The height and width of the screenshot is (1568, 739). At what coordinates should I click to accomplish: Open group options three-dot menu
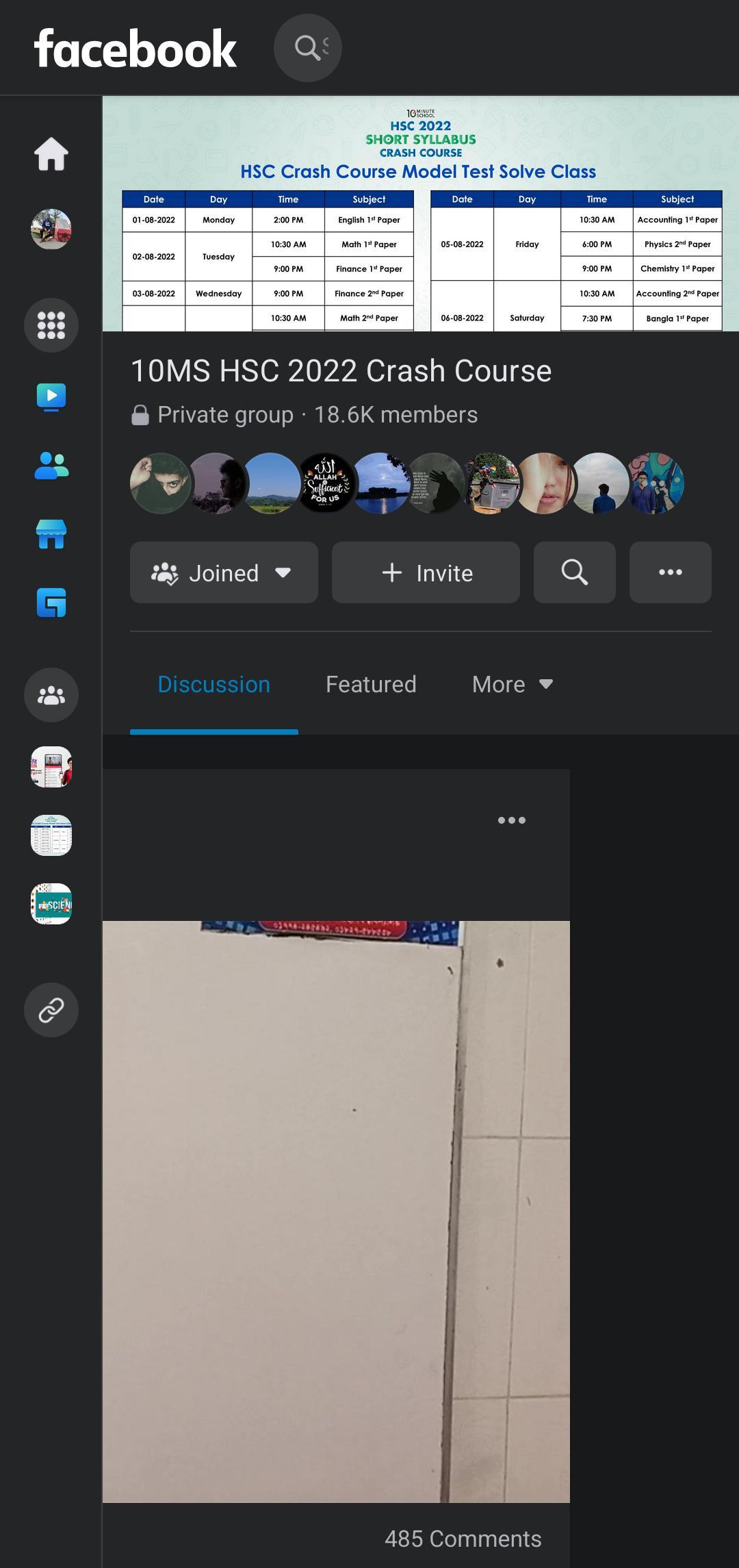tap(670, 572)
